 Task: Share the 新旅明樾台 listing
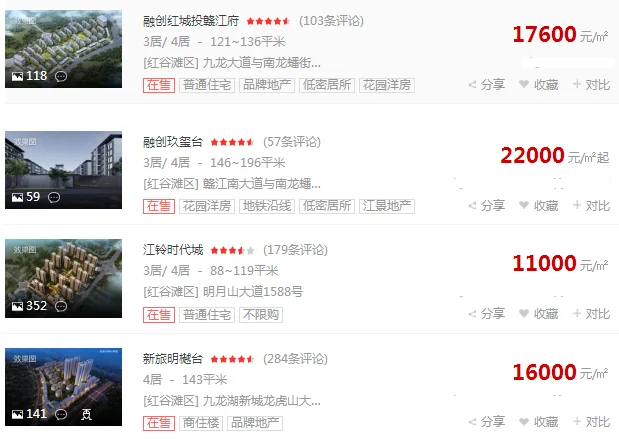(486, 423)
